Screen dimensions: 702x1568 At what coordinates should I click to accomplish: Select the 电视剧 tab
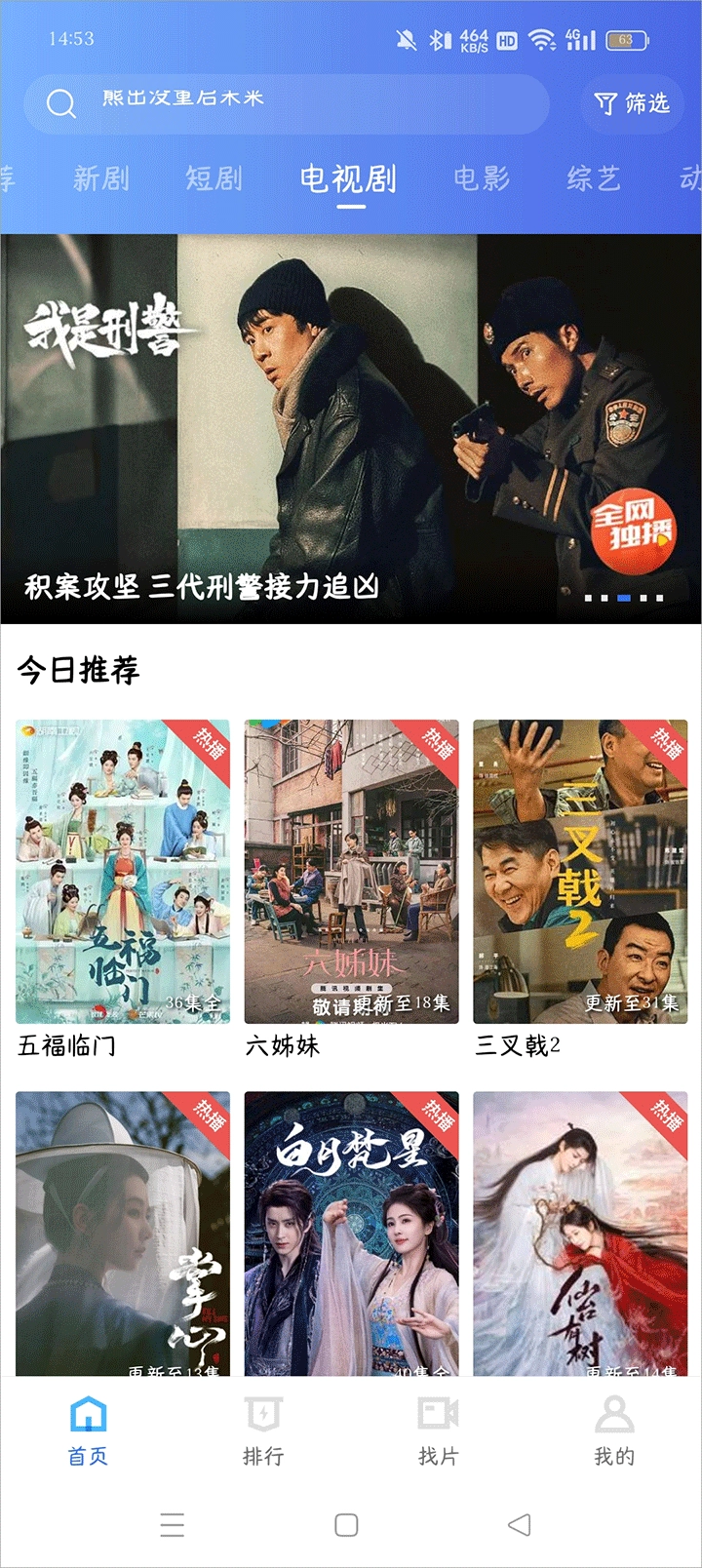click(348, 178)
